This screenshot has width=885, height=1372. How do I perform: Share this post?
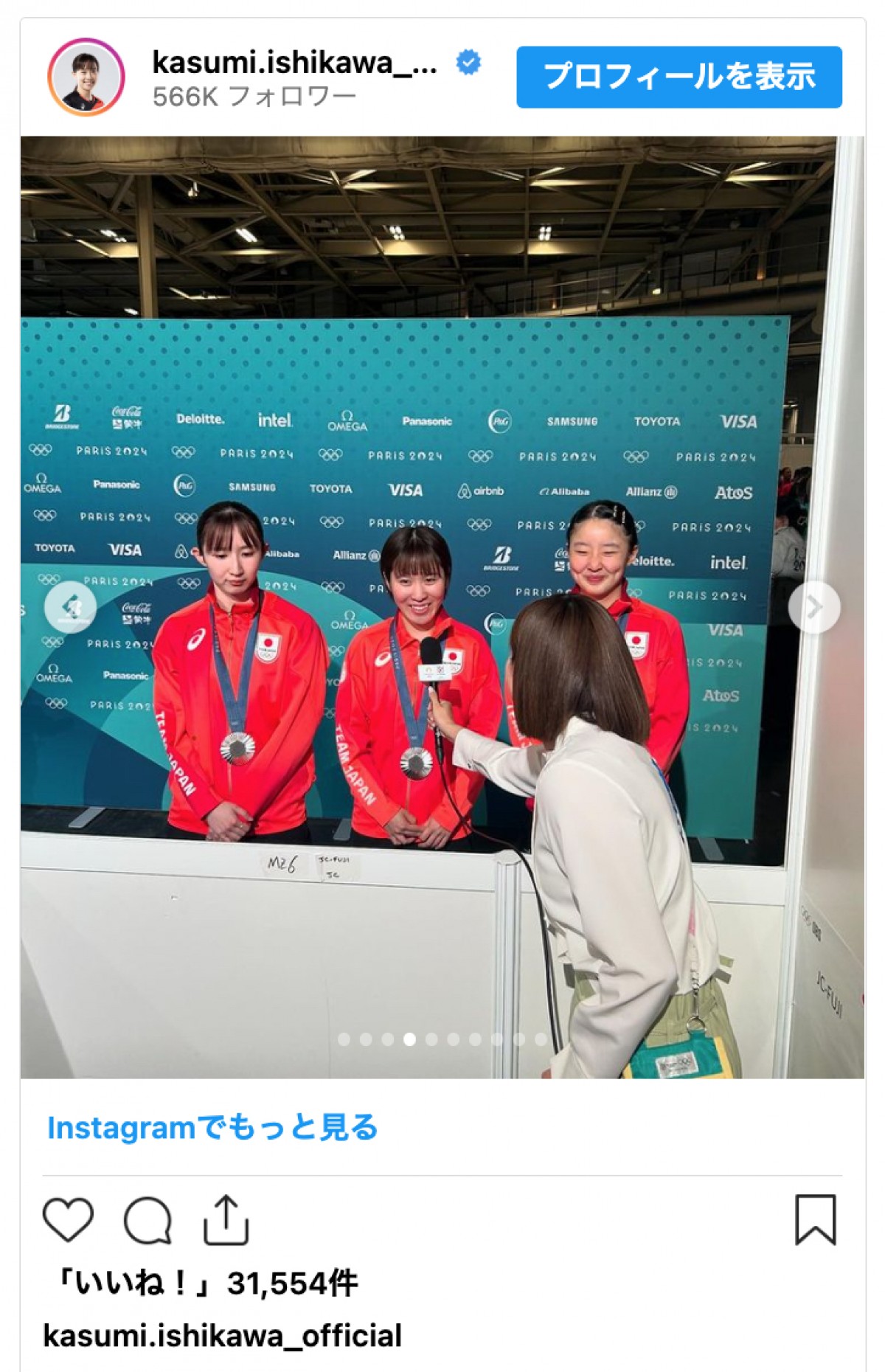[x=226, y=1219]
